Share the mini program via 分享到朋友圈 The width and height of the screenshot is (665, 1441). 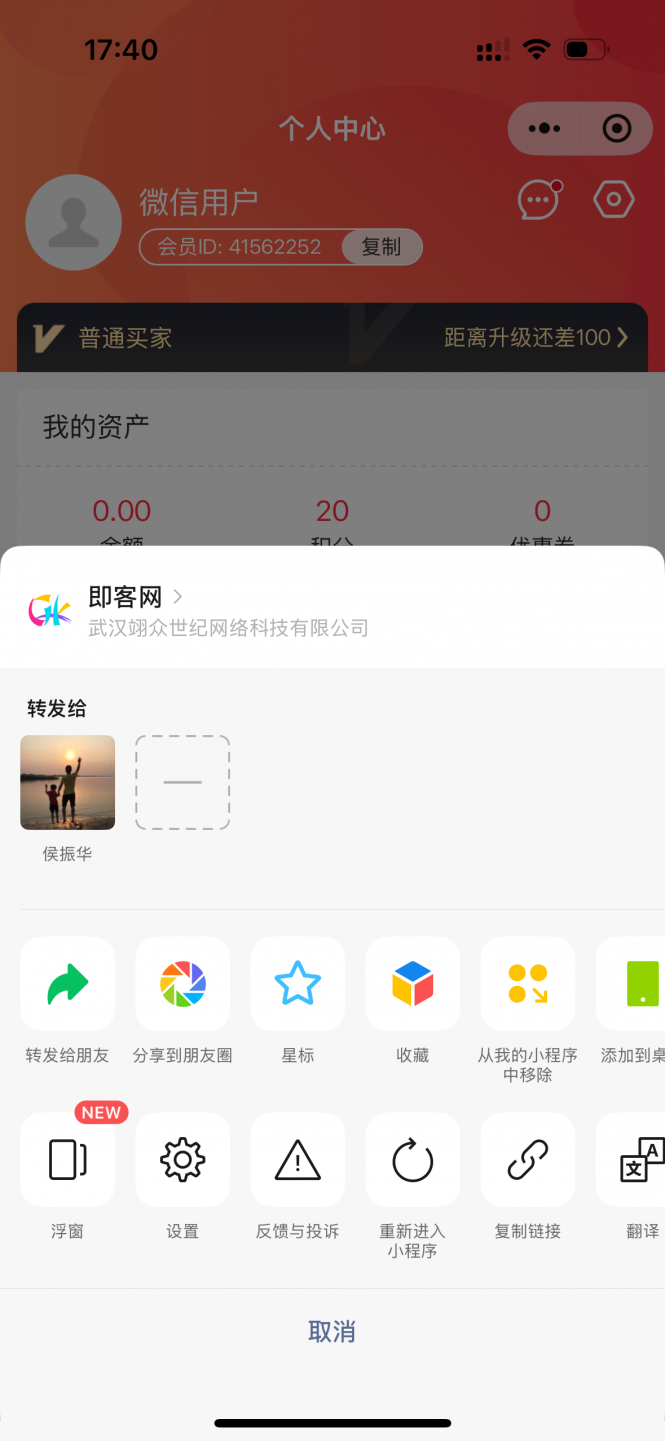coord(183,984)
